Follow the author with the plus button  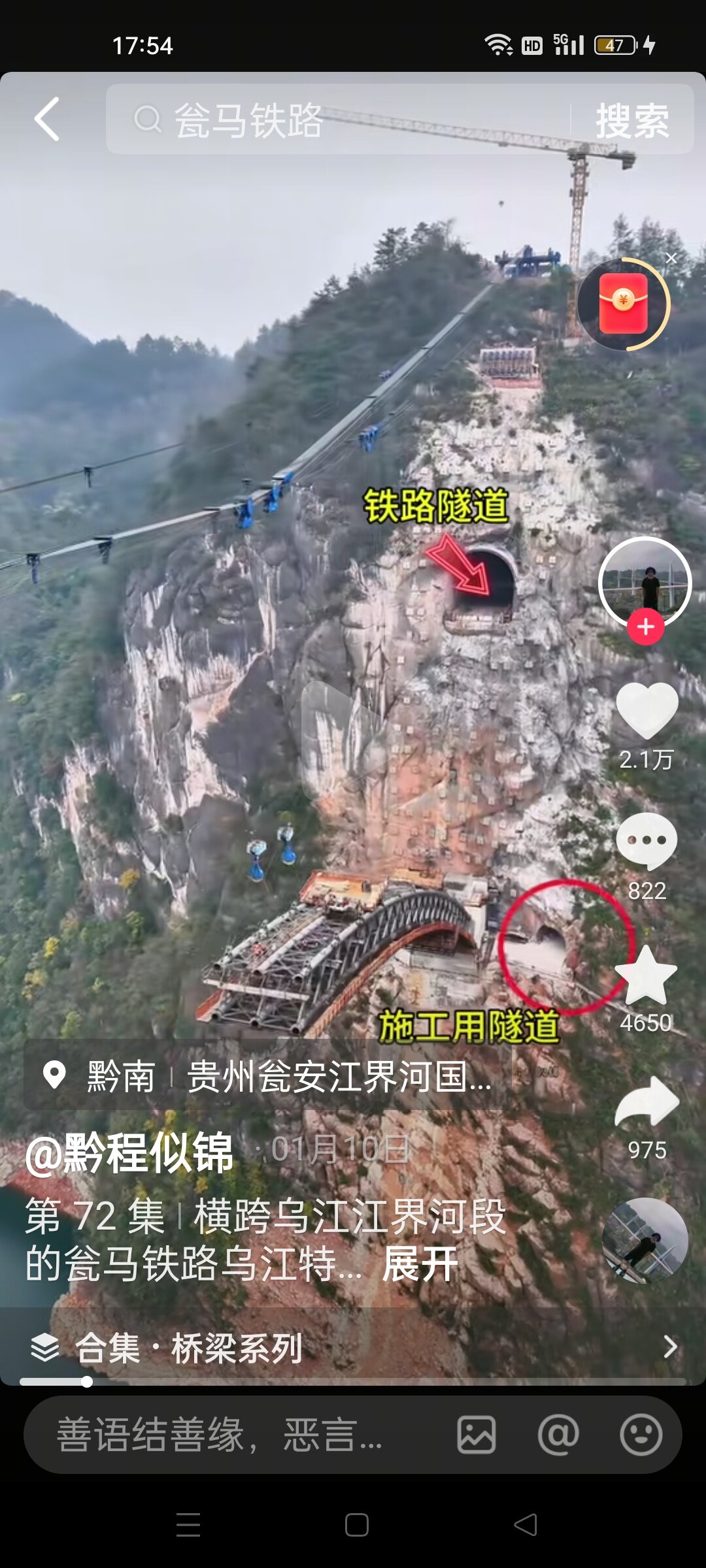click(646, 627)
